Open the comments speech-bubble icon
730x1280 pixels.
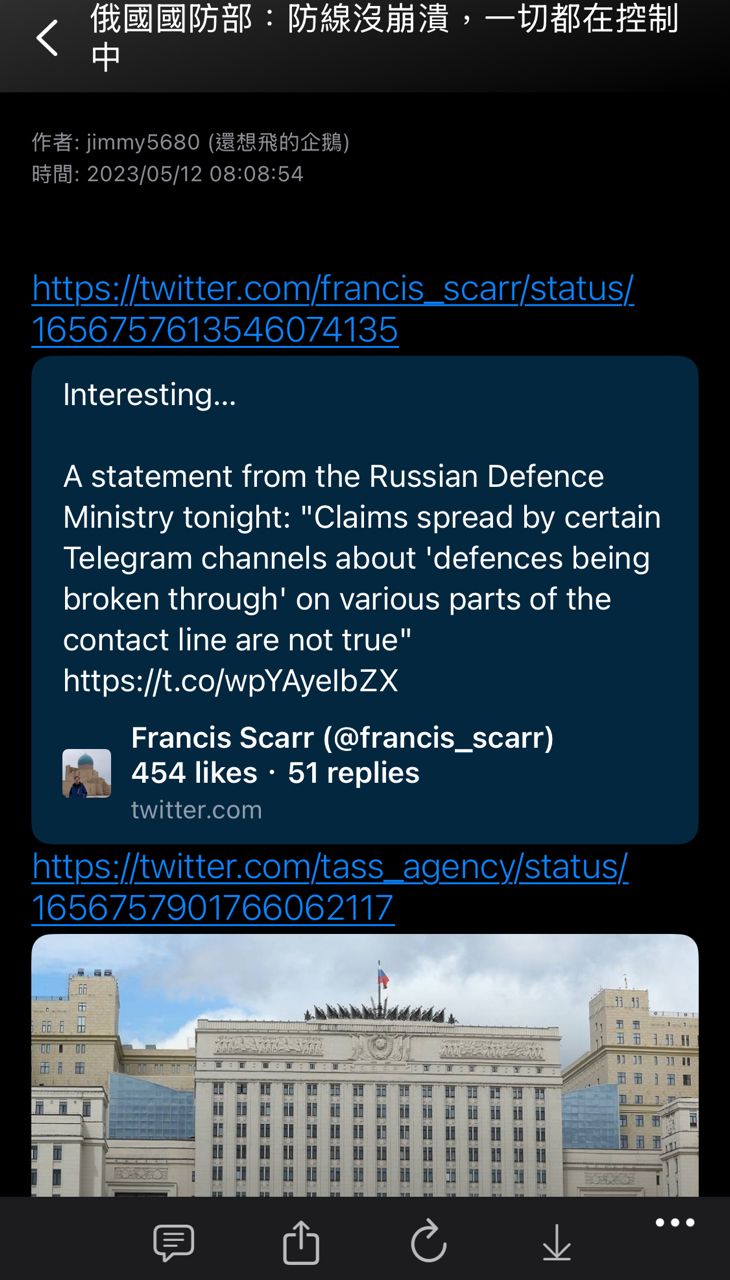173,1243
